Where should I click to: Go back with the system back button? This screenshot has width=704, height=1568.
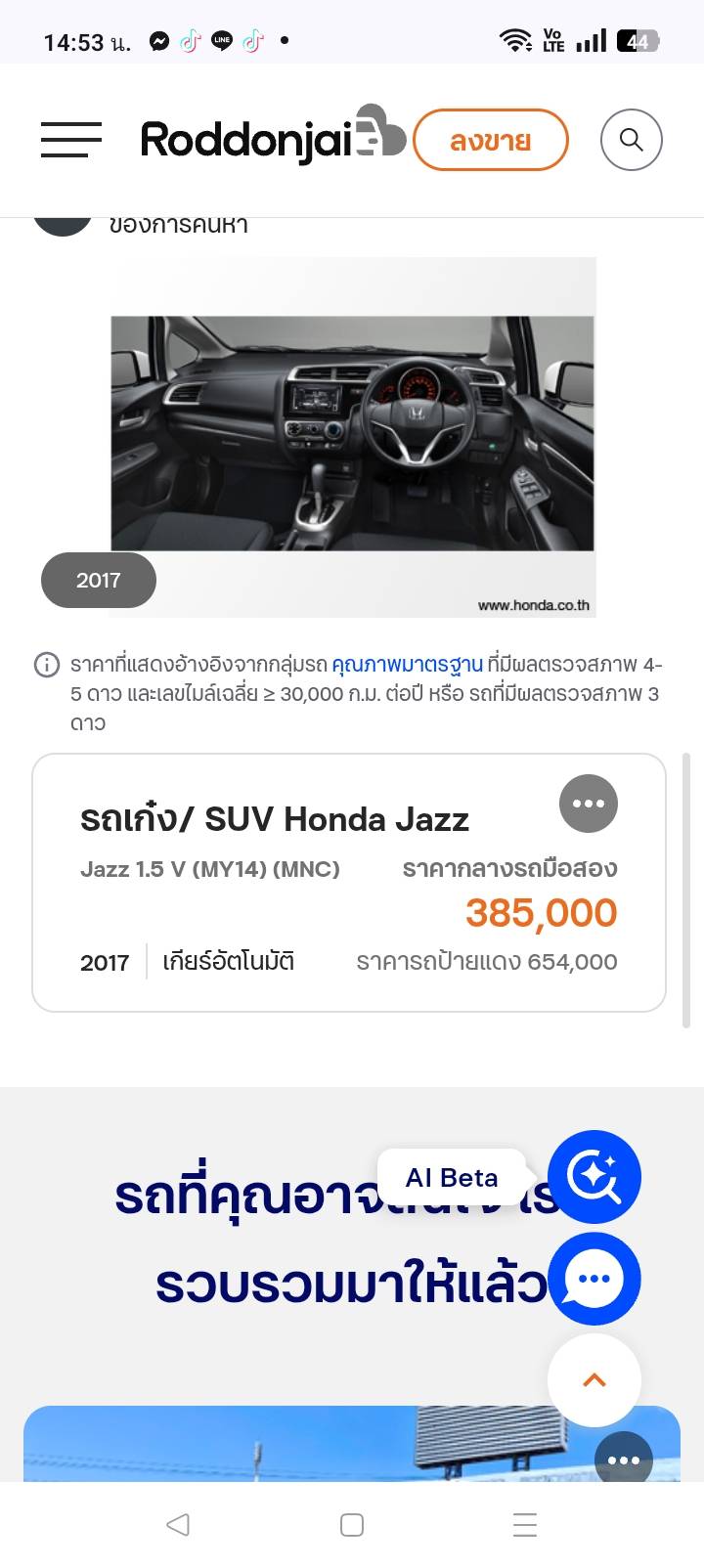178,1524
